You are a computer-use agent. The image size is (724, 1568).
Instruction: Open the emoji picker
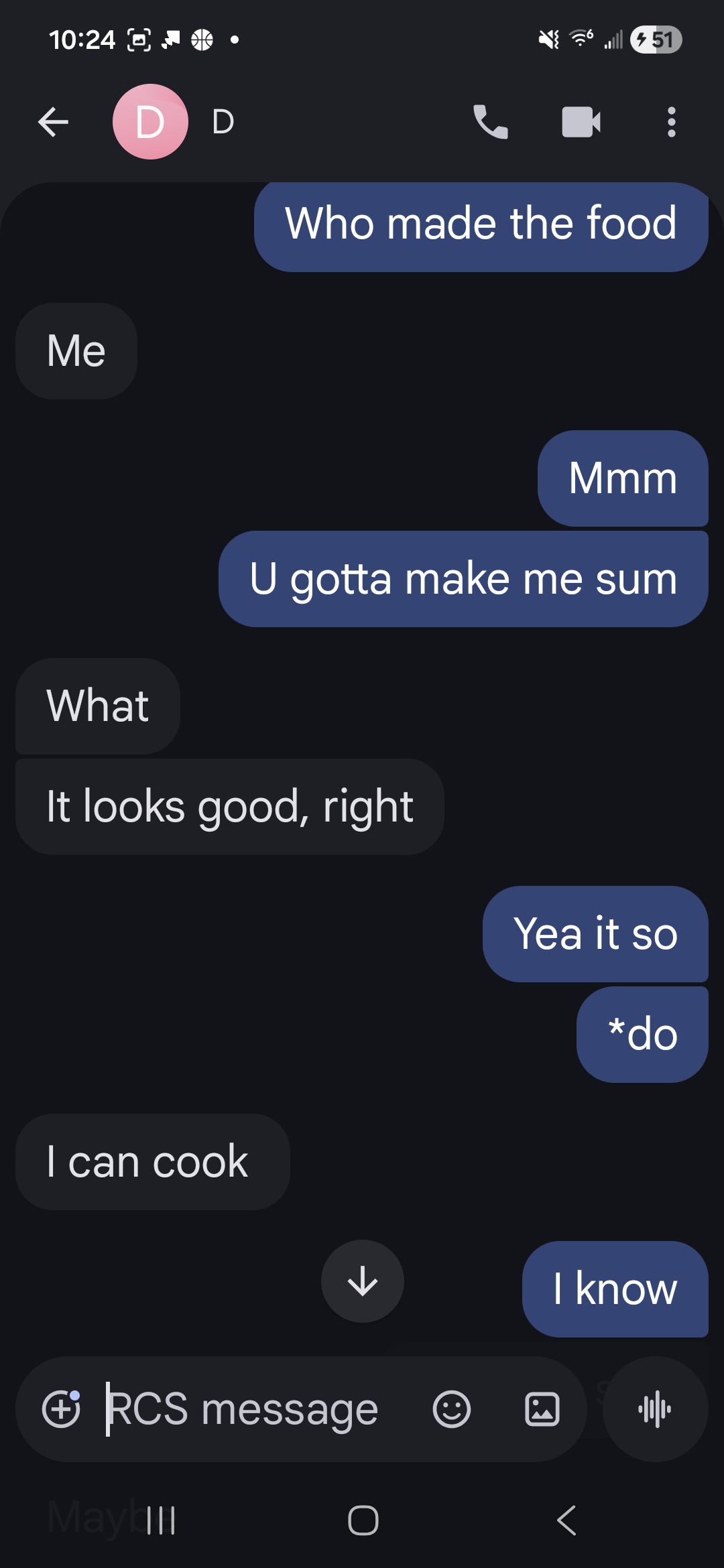click(x=452, y=1409)
